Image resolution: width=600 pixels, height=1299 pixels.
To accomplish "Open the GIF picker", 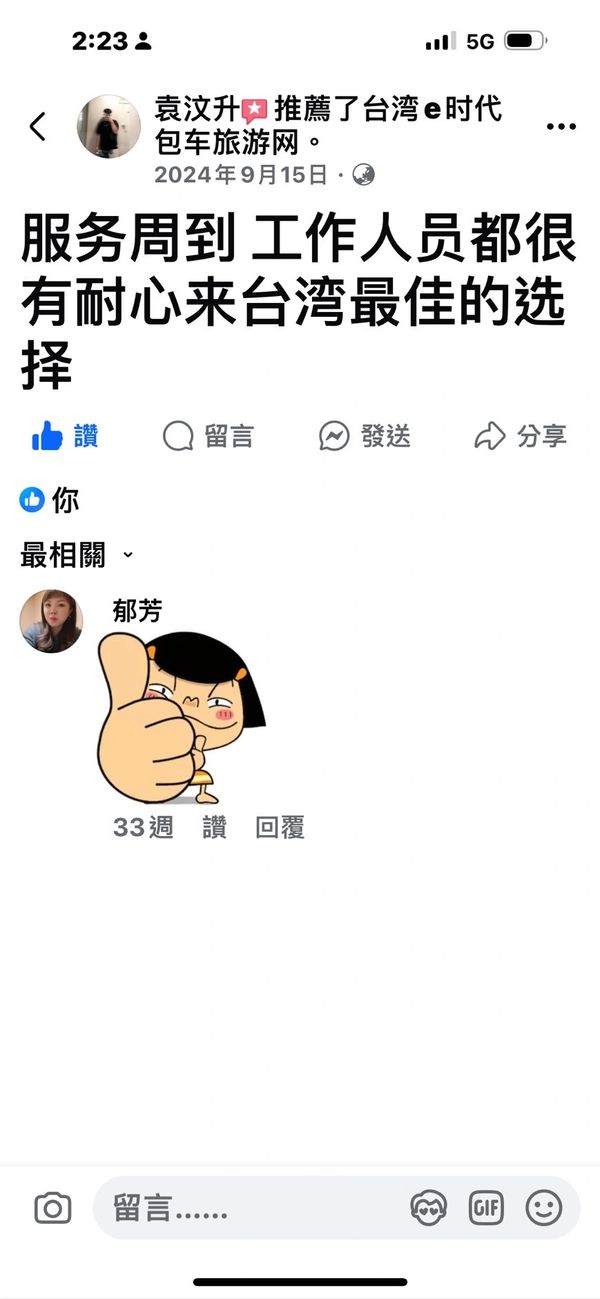I will click(487, 1209).
